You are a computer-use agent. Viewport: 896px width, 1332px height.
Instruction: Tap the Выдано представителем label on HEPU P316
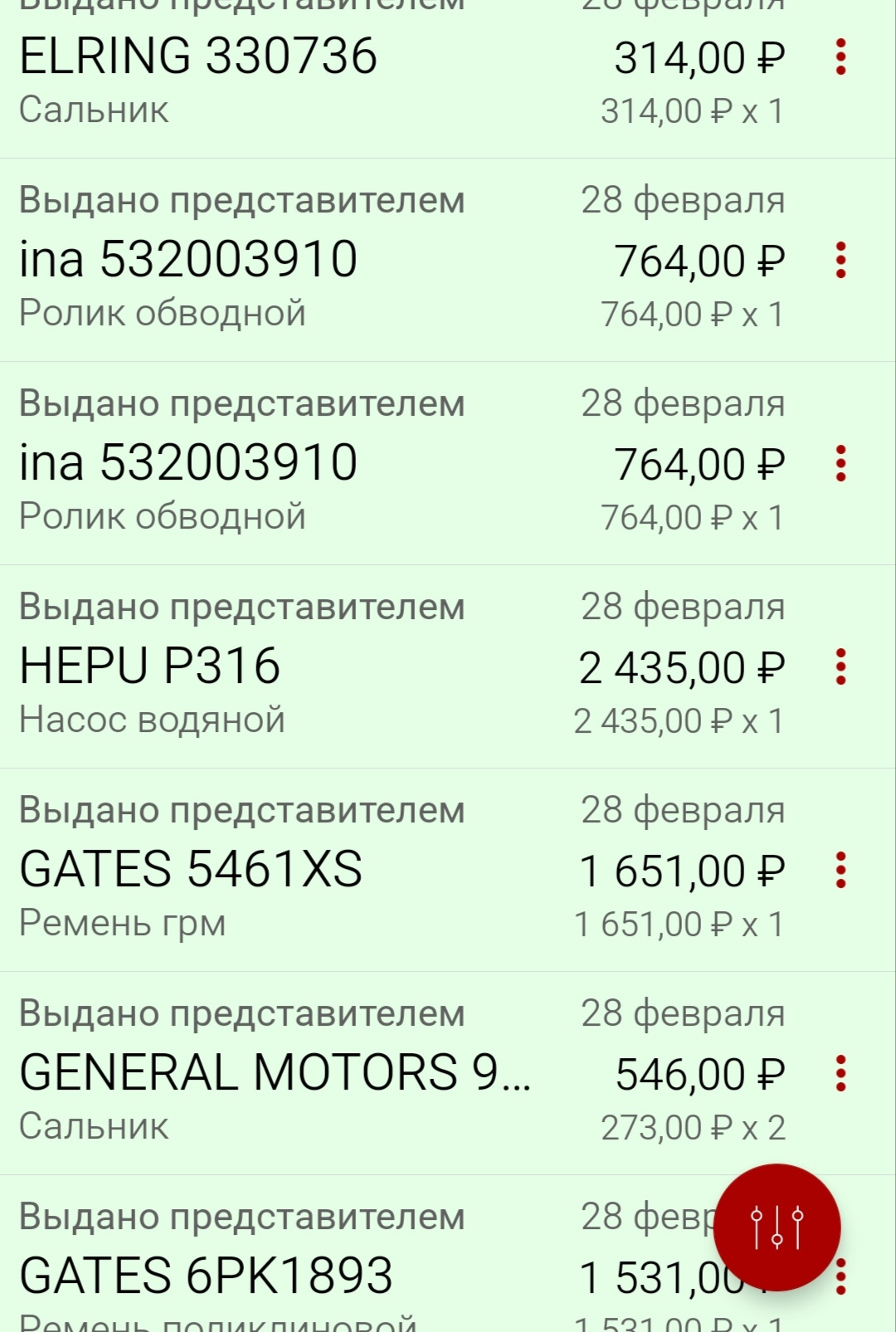tap(241, 607)
